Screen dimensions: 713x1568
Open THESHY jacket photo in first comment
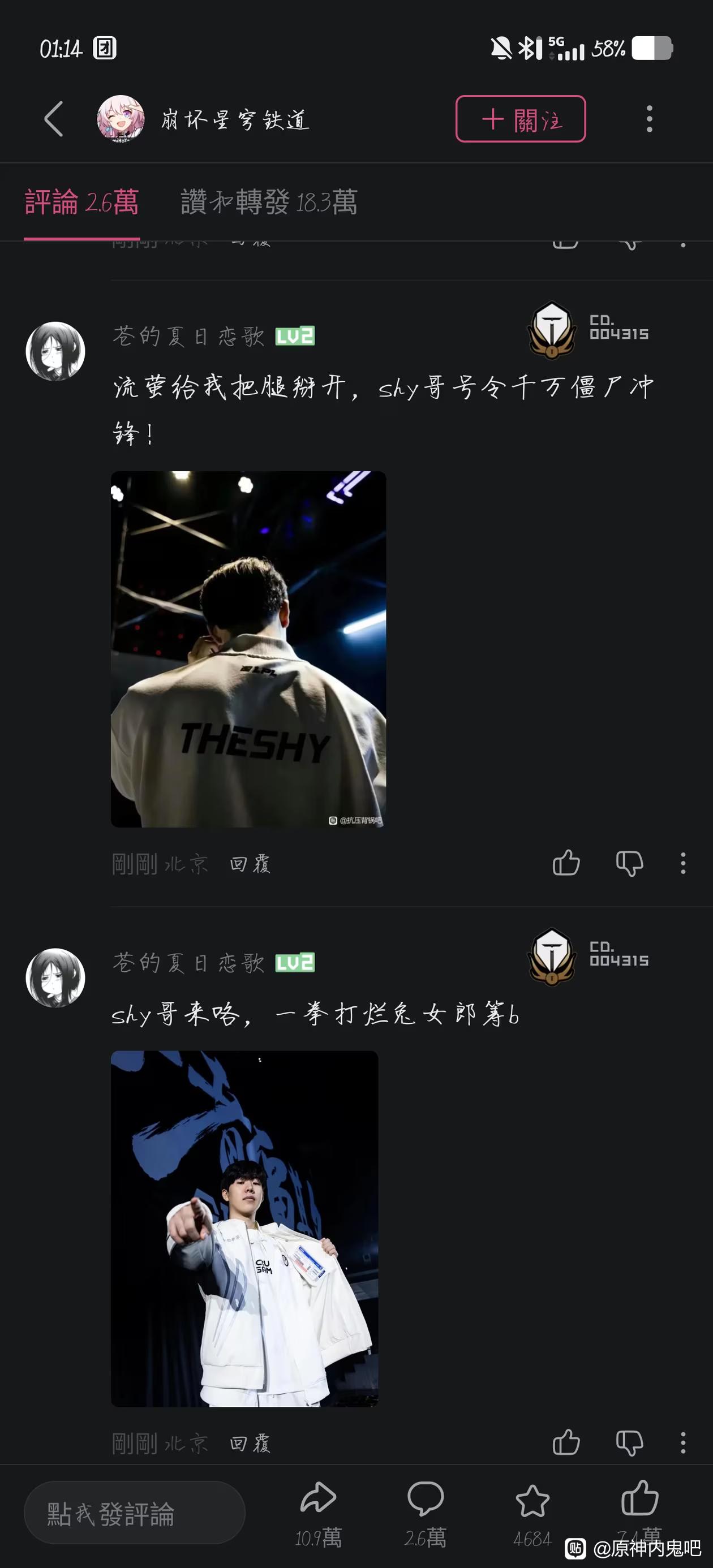[x=248, y=649]
